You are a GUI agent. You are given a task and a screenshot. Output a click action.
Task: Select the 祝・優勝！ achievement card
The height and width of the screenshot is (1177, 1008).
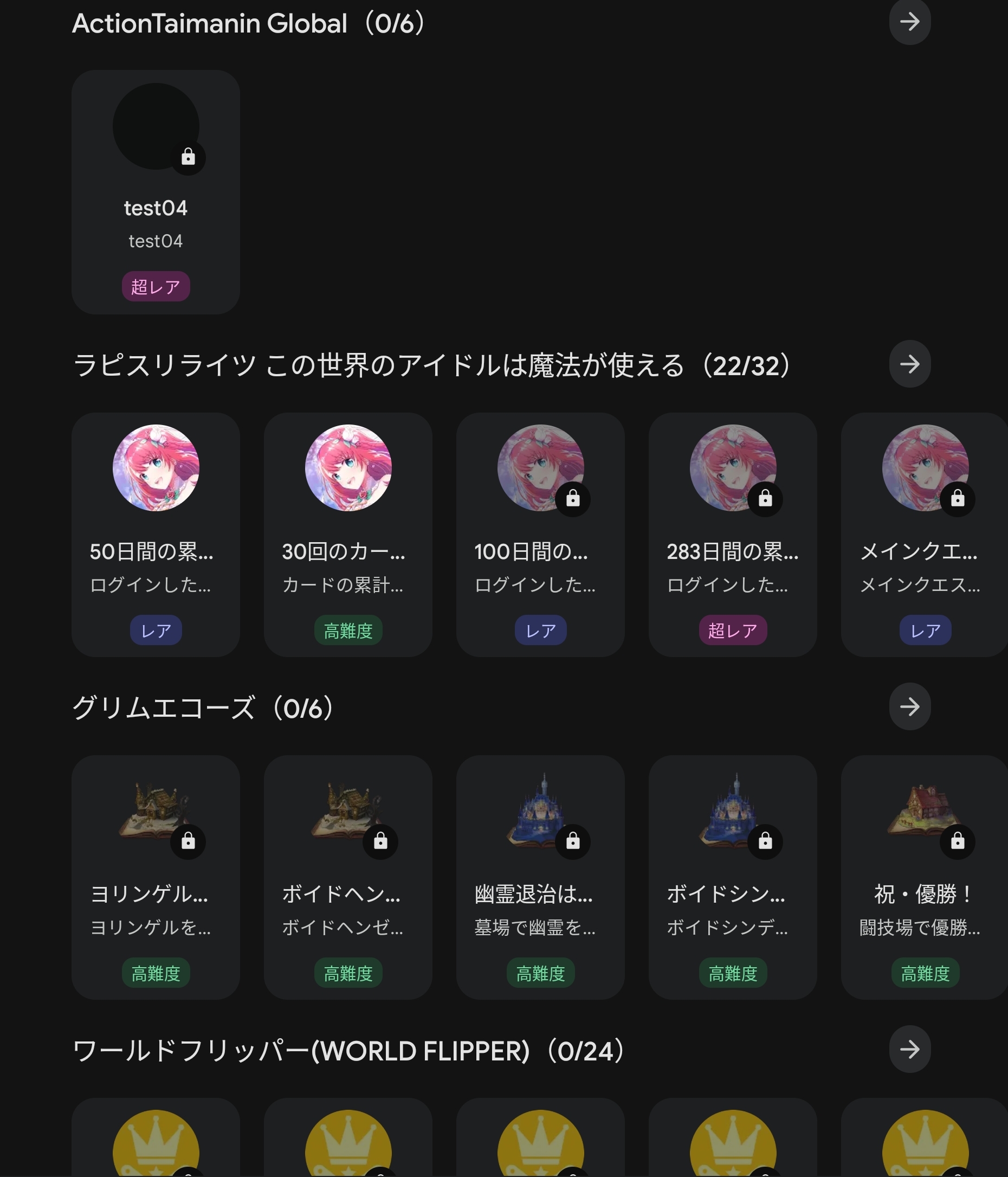pos(924,877)
